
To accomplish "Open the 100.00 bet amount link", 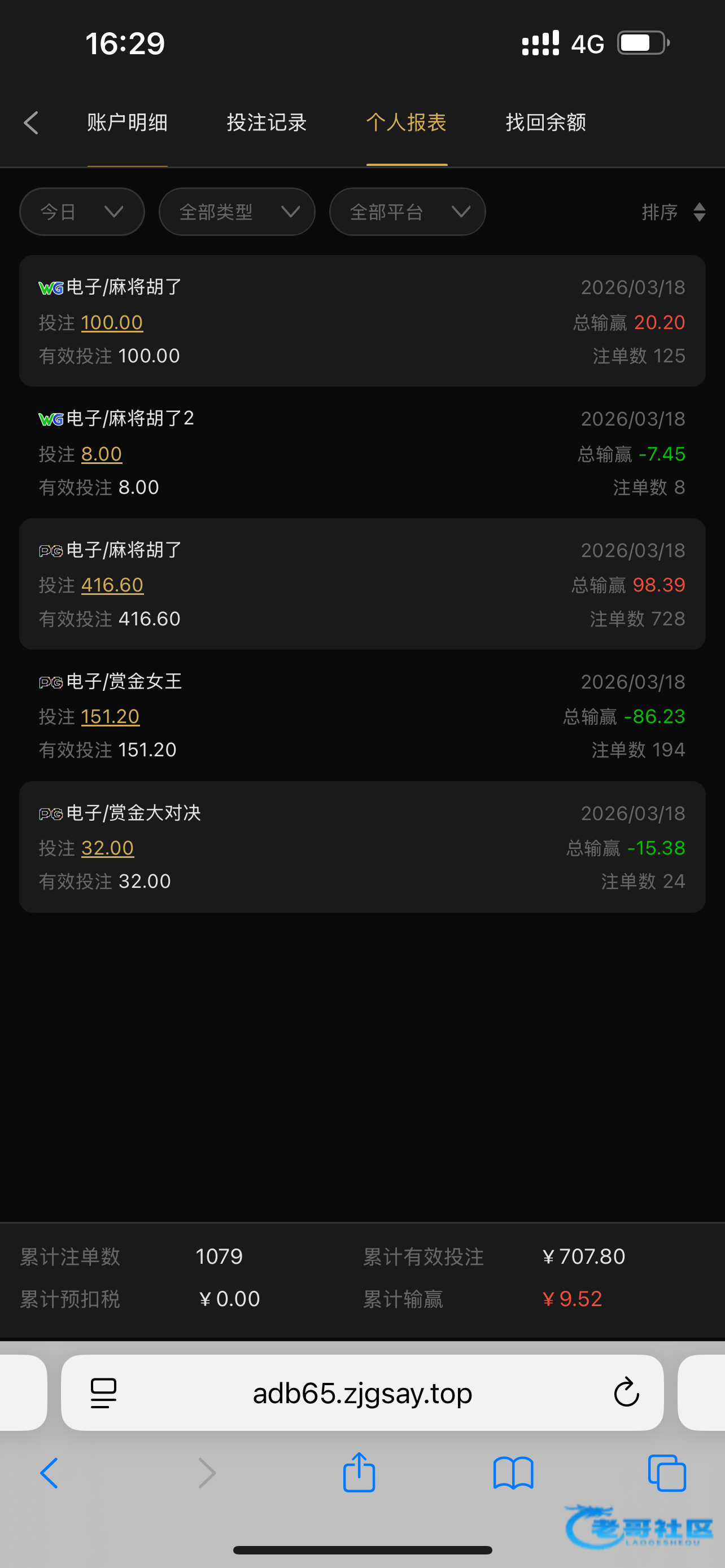I will (112, 323).
